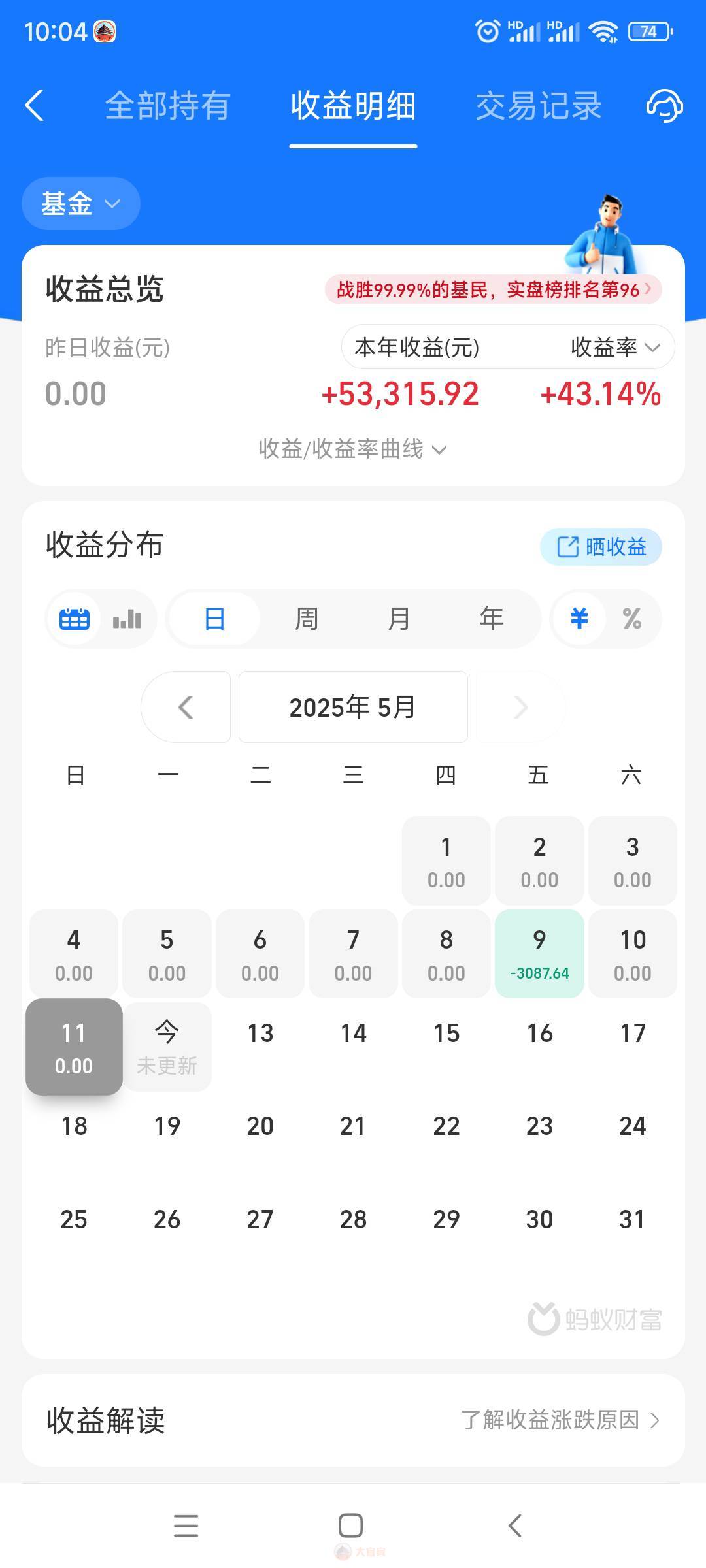The image size is (706, 1568).
Task: Go to the previous month
Action: tap(186, 707)
